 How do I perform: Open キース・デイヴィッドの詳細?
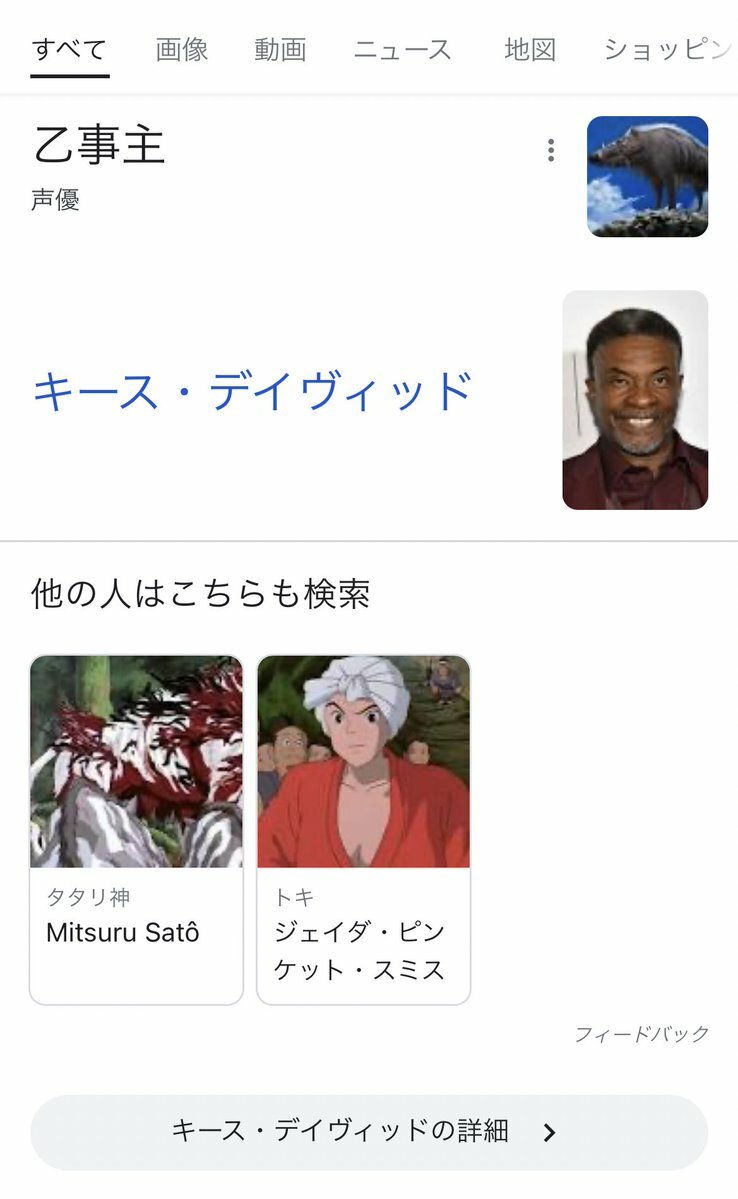(x=368, y=1131)
